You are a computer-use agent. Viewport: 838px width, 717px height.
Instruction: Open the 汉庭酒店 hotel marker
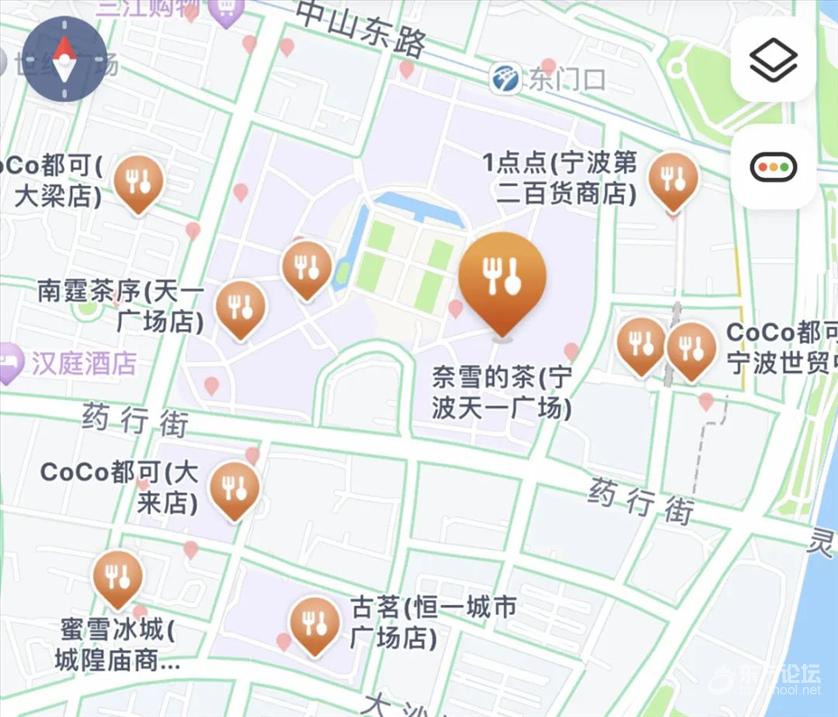(9, 362)
